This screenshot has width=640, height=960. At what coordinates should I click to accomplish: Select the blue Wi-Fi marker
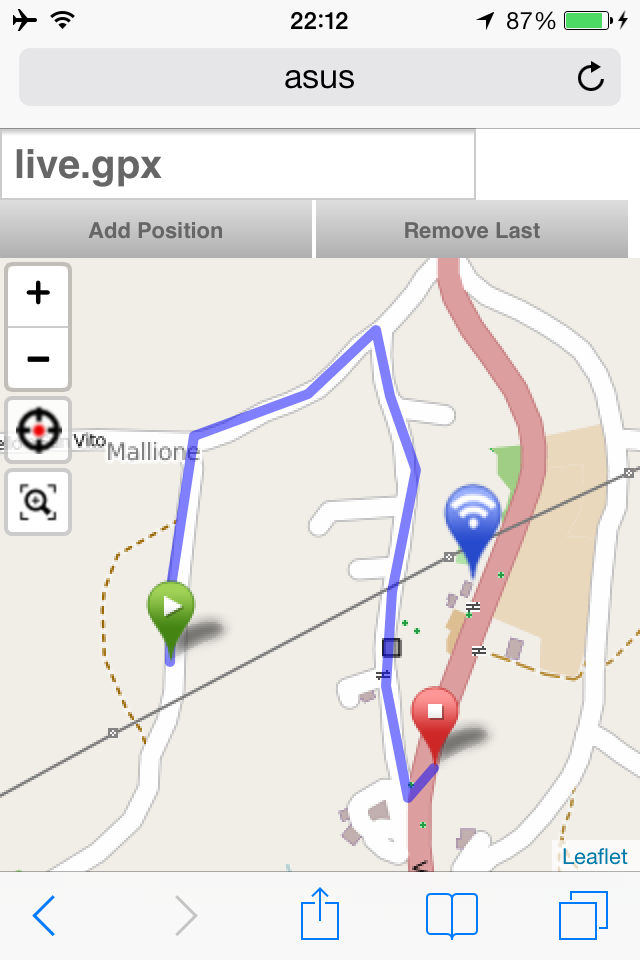point(472,512)
